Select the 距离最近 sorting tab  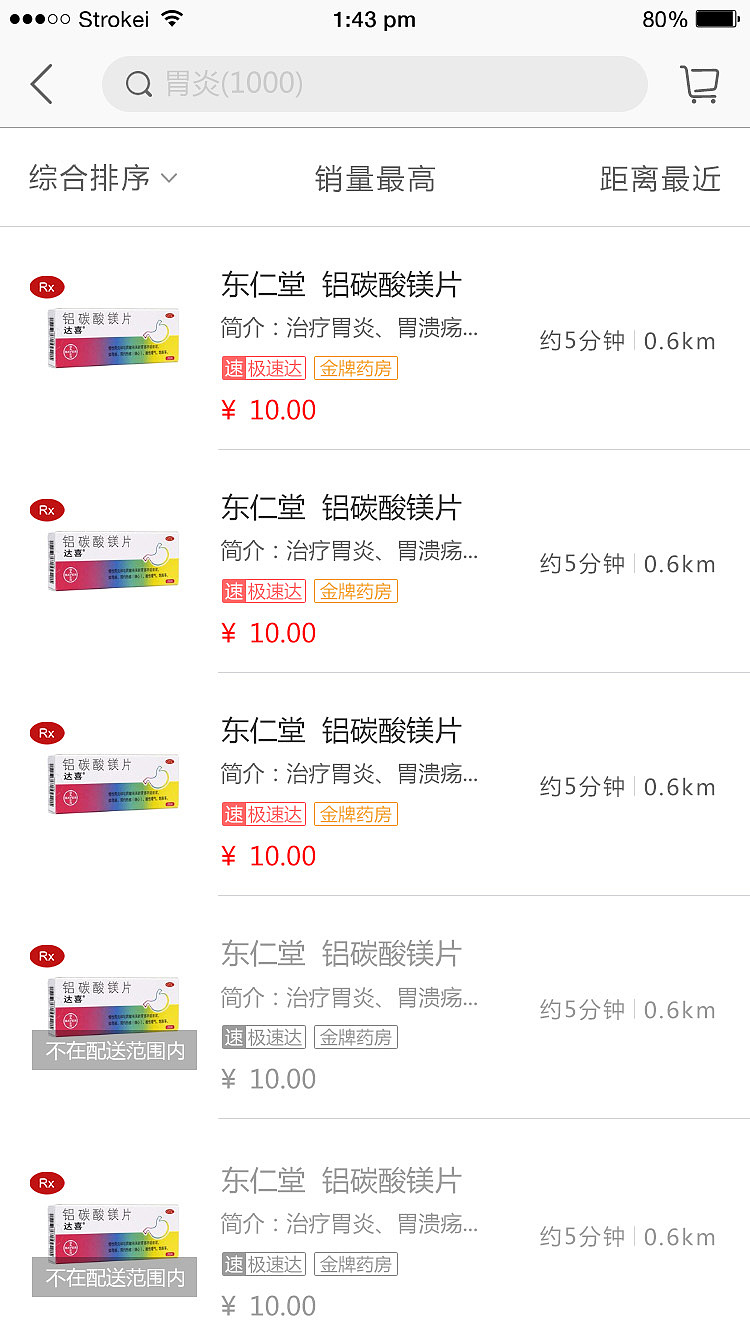click(661, 179)
